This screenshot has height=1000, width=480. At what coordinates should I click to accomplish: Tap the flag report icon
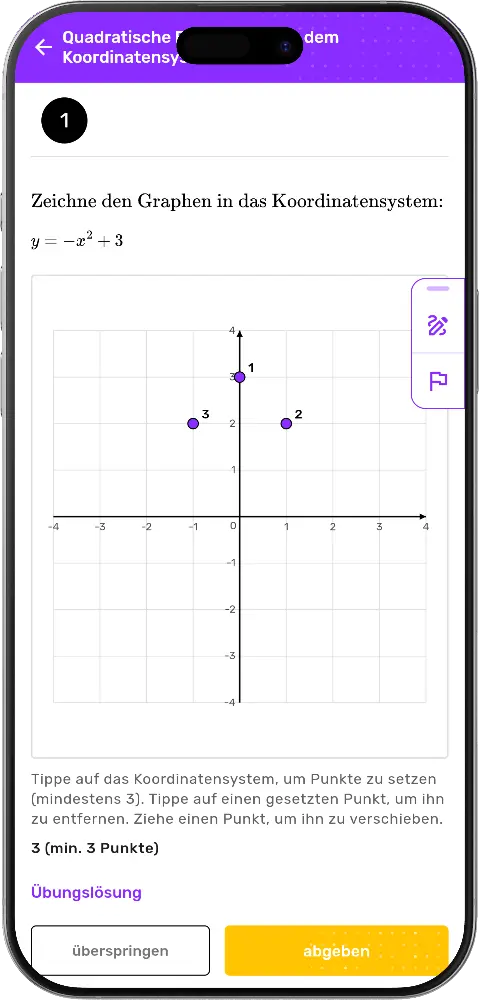pyautogui.click(x=438, y=381)
